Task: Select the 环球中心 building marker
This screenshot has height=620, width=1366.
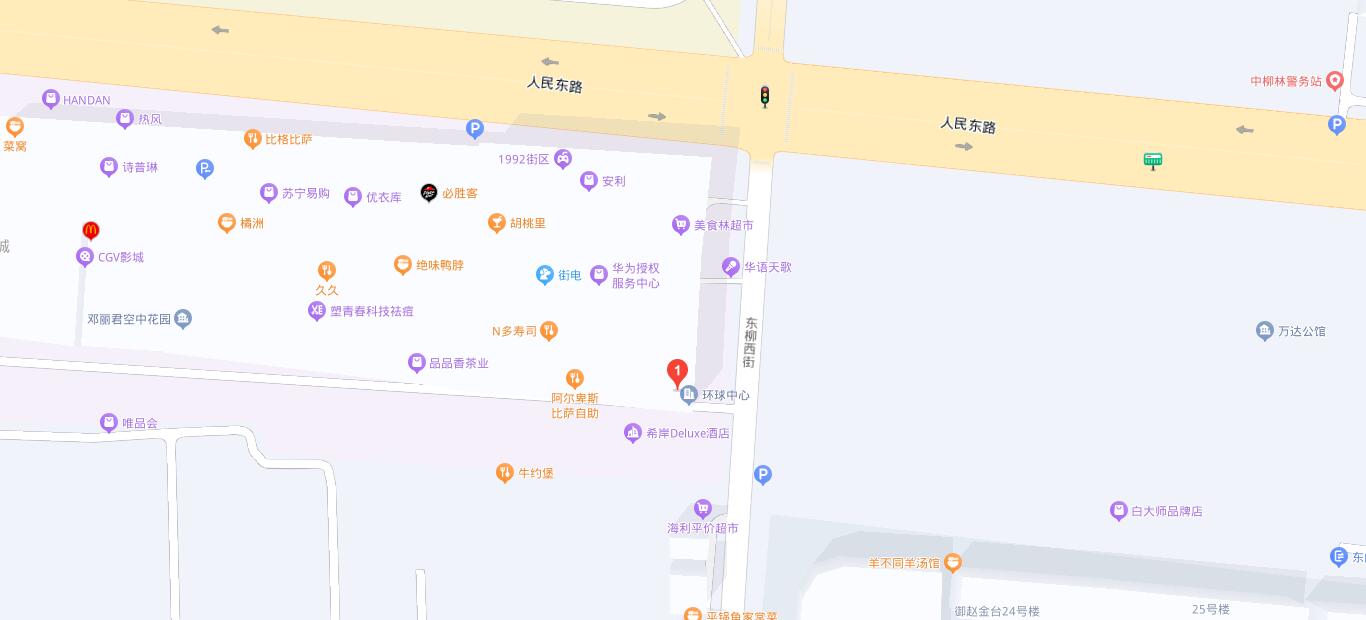Action: pyautogui.click(x=688, y=395)
